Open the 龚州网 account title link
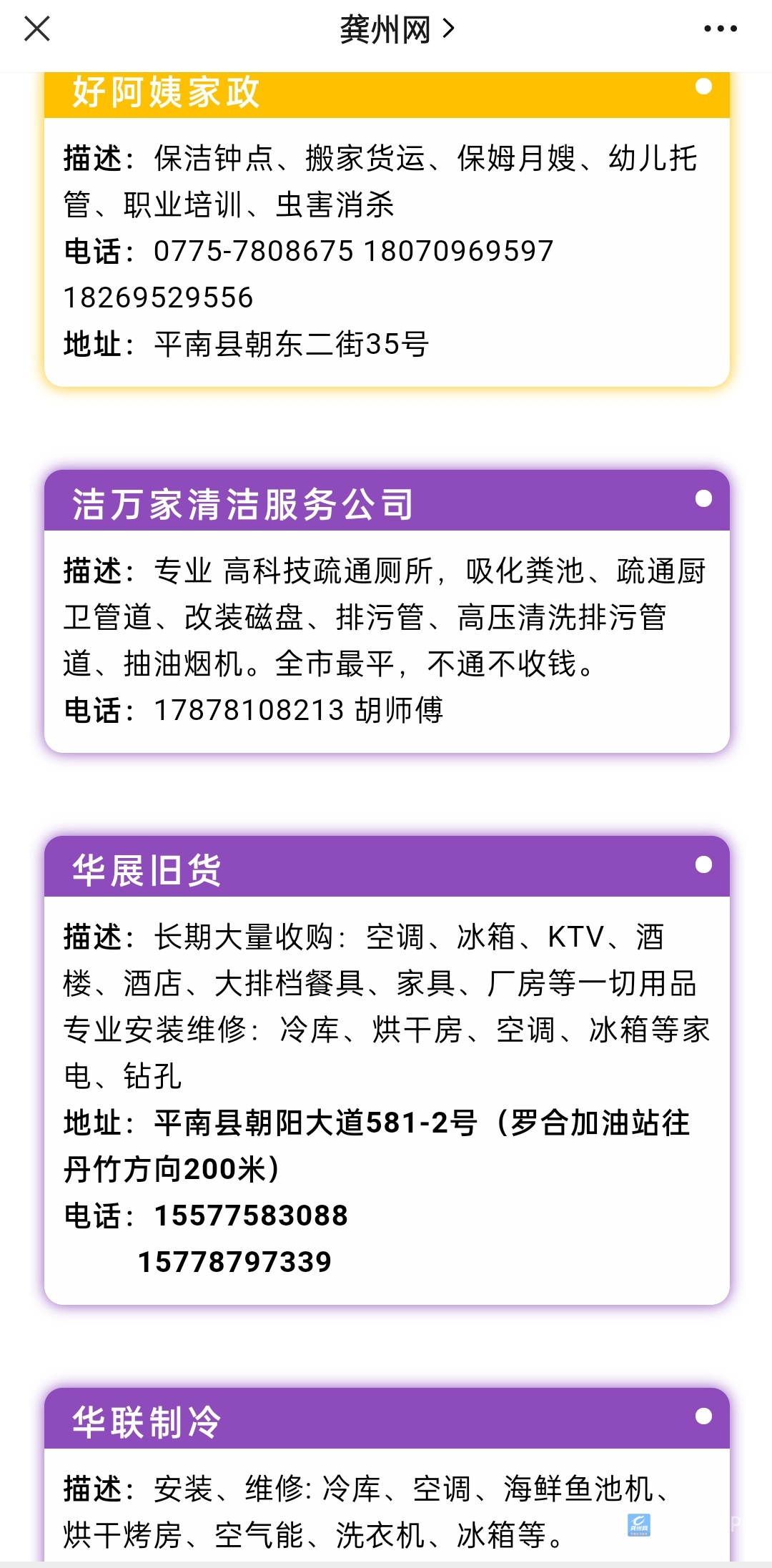The width and height of the screenshot is (772, 1568). tap(395, 30)
